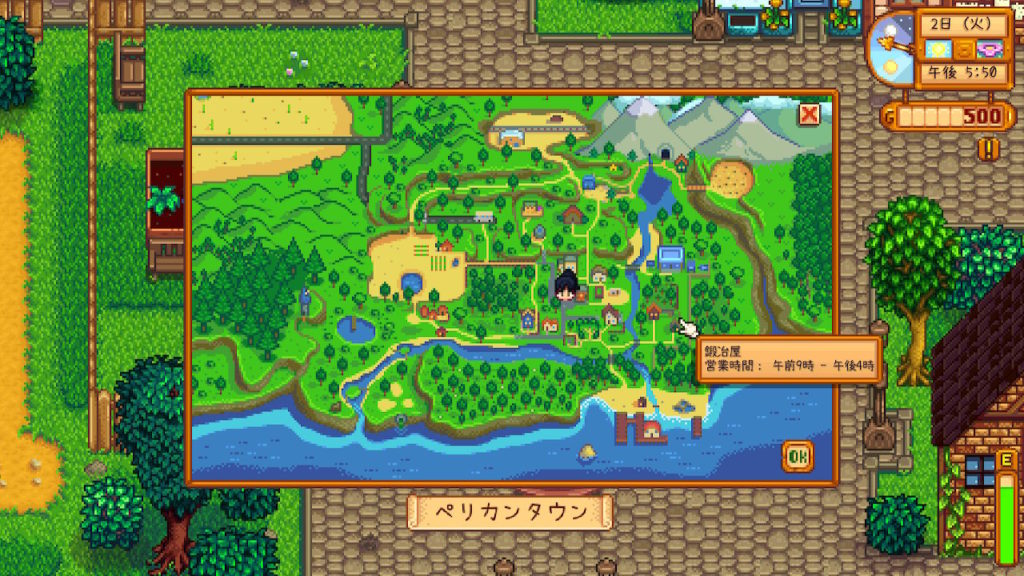Open the journal exclamation mark icon
Screen dimensions: 1024x576
(x=989, y=149)
